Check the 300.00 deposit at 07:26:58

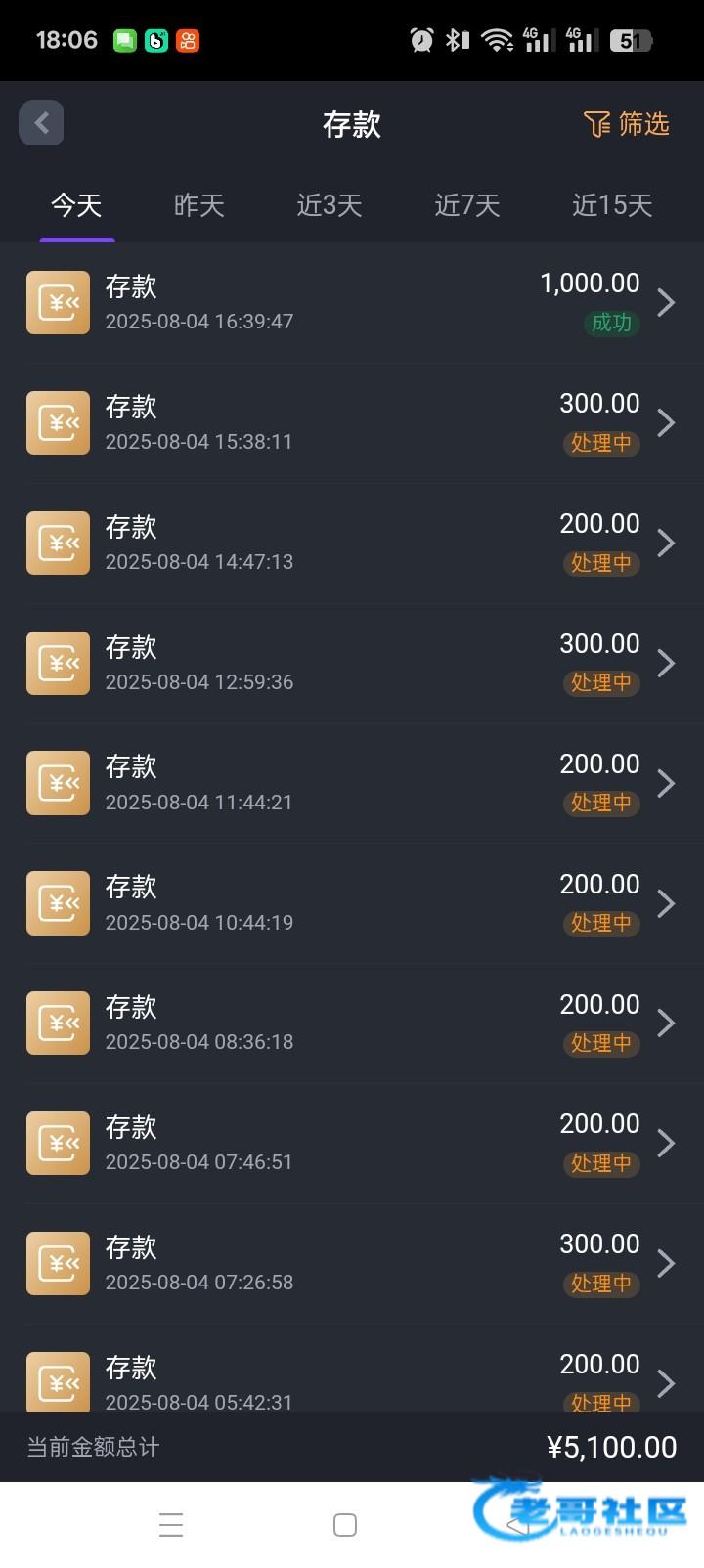coord(352,1264)
